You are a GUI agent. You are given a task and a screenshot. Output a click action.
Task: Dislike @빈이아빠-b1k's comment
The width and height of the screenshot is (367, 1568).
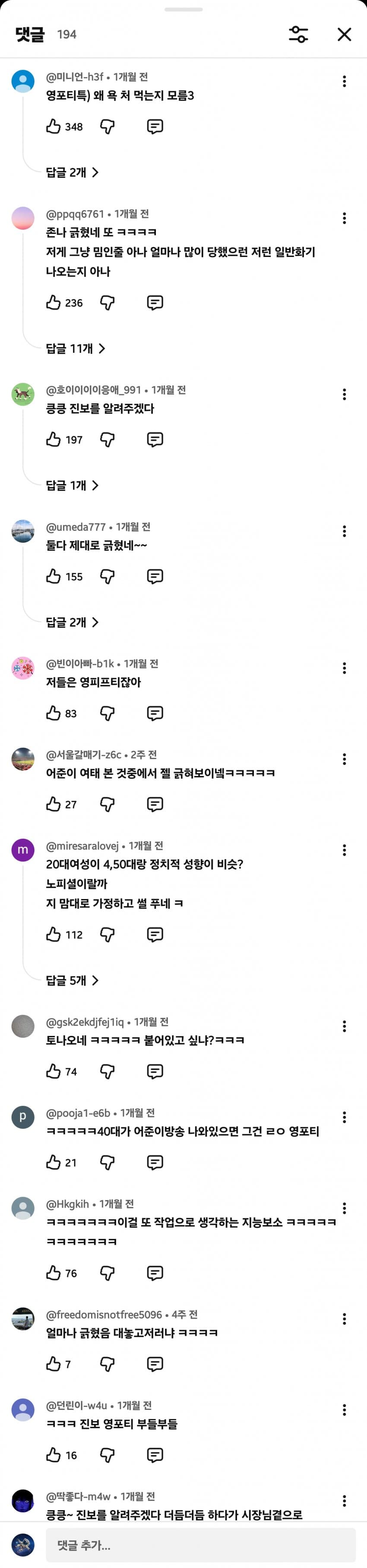click(x=107, y=713)
